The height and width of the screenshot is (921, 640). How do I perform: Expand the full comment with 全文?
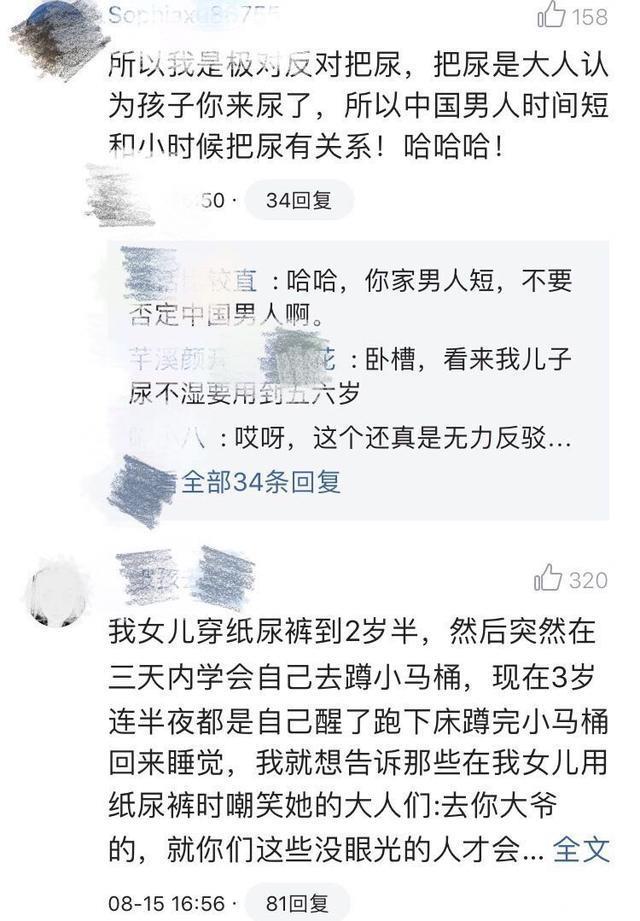click(581, 850)
